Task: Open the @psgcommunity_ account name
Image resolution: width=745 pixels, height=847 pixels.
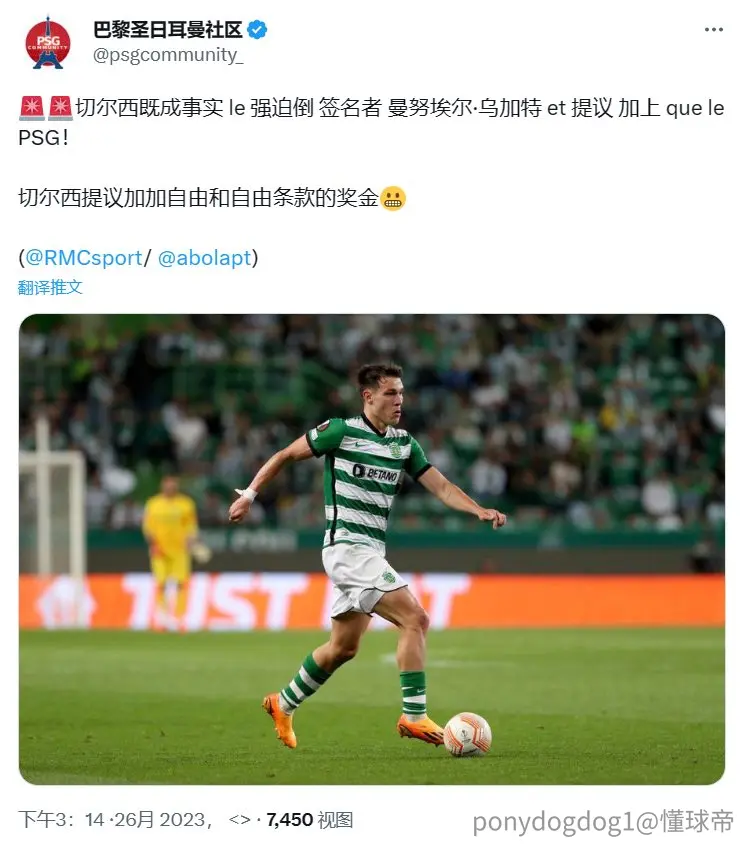Action: [168, 55]
